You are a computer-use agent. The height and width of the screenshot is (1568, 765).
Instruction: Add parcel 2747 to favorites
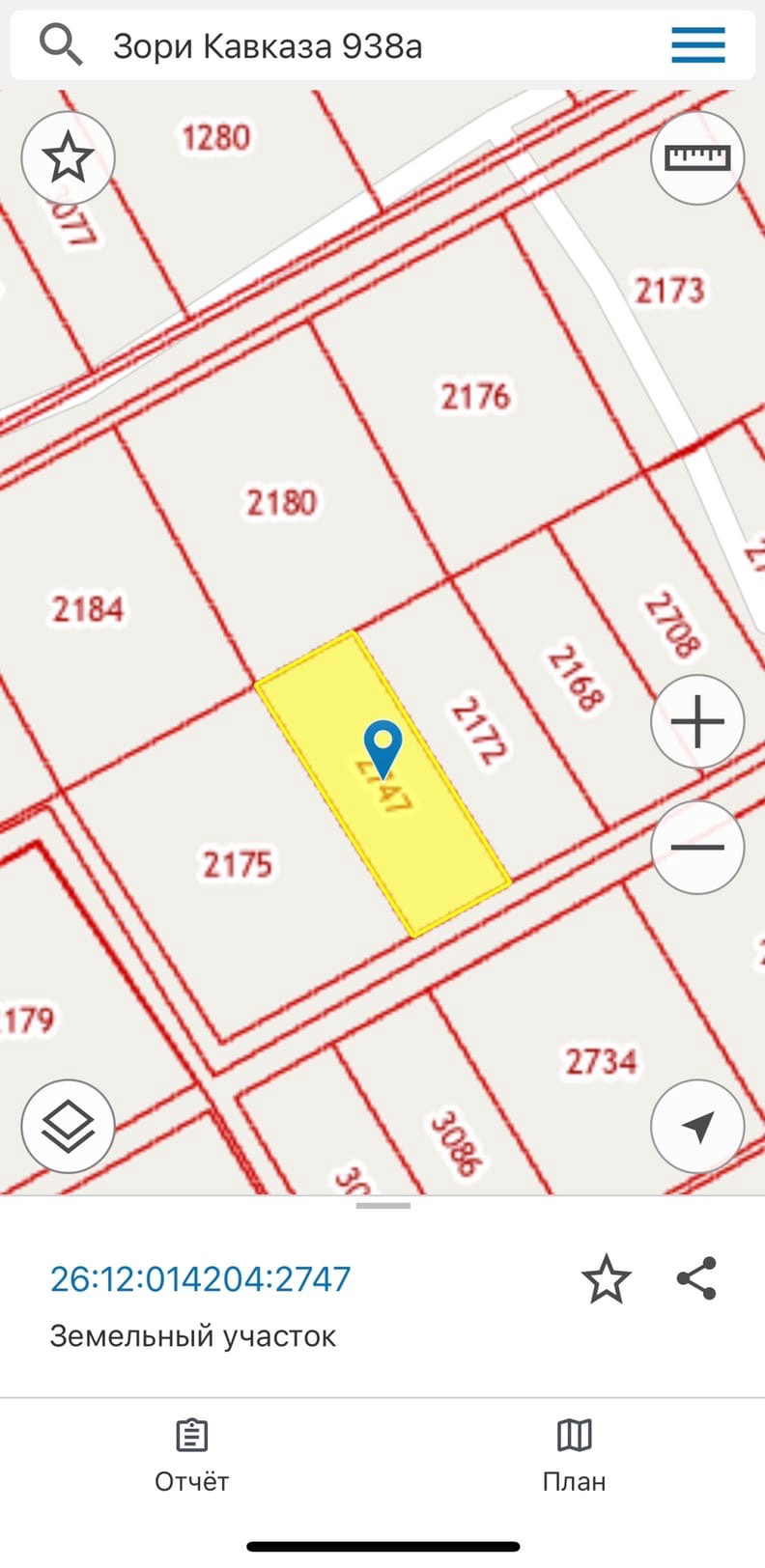[606, 1279]
